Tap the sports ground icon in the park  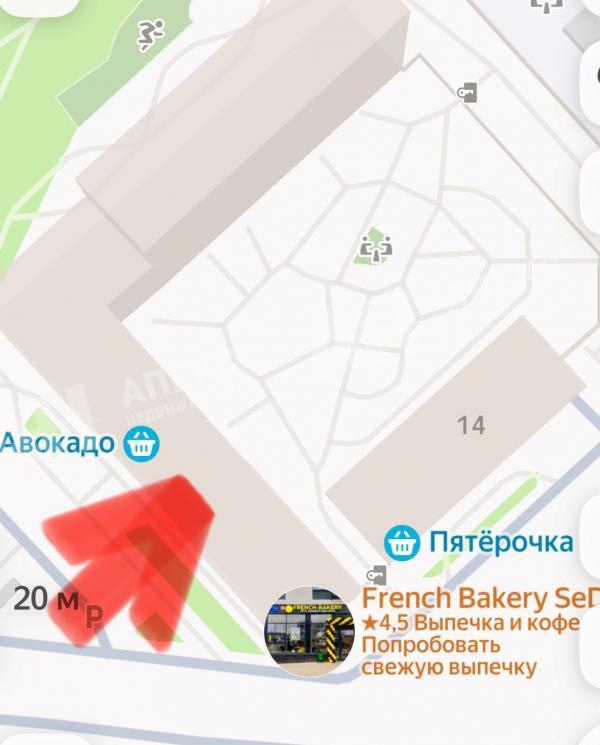tap(150, 35)
